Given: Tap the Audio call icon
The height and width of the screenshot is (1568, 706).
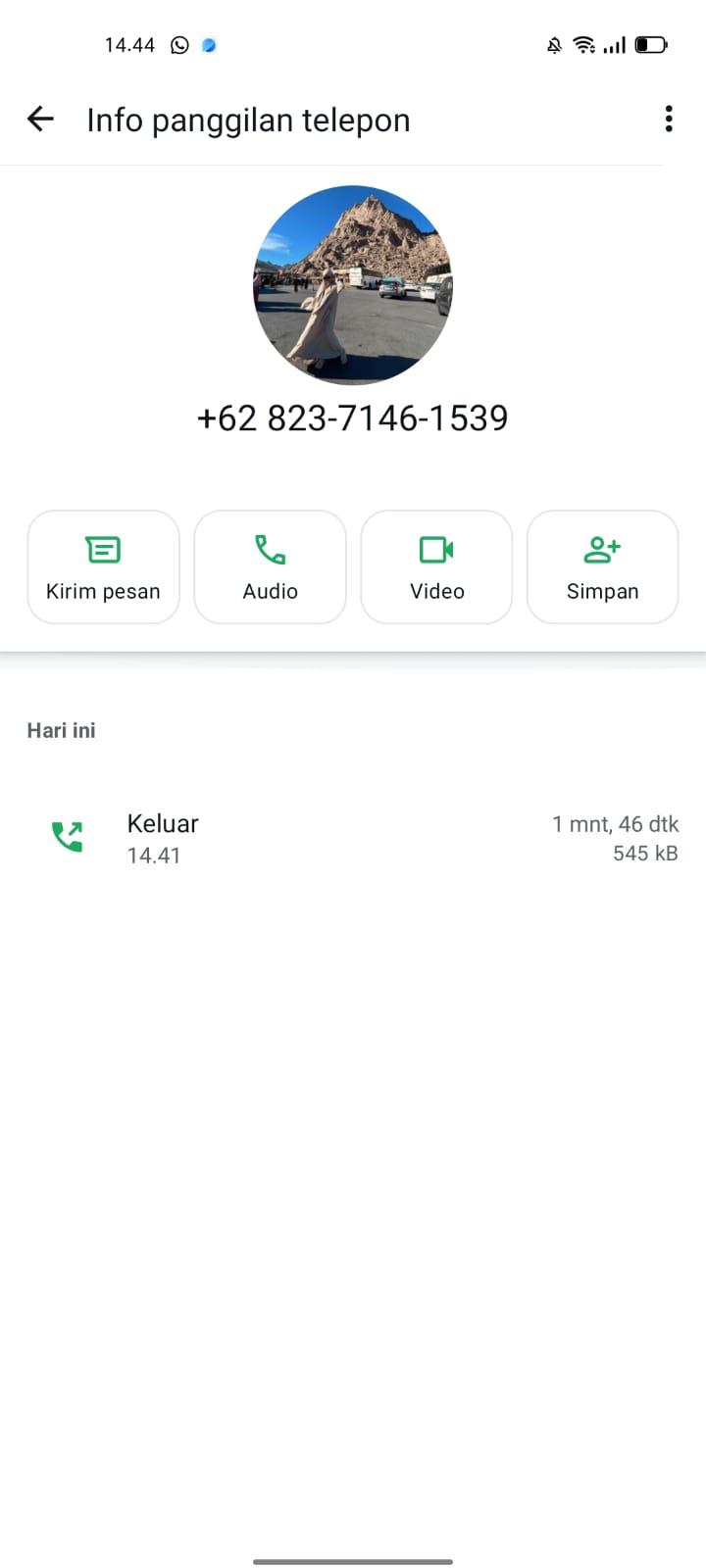Looking at the screenshot, I should pos(270,549).
